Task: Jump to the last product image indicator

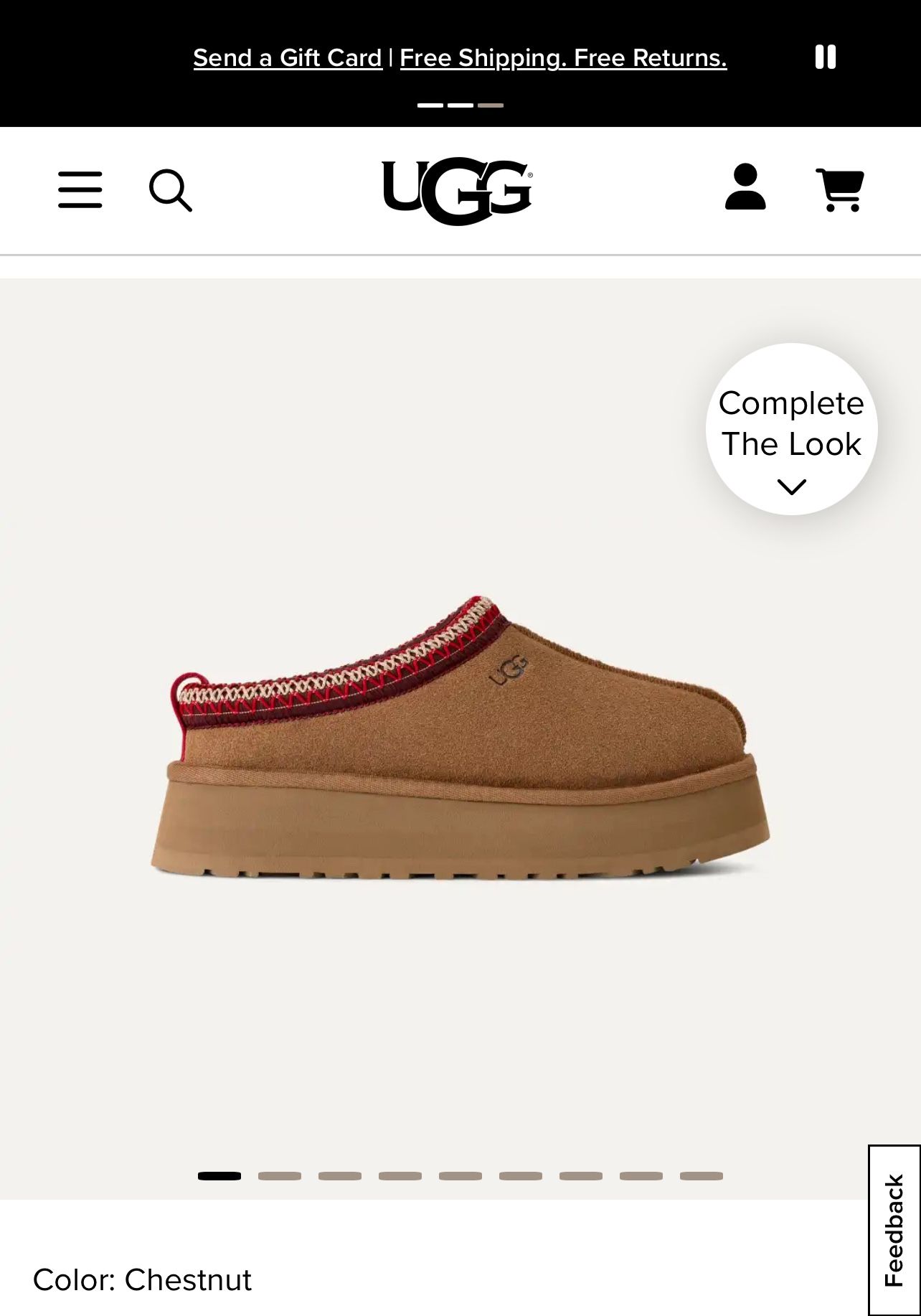Action: tap(701, 1176)
